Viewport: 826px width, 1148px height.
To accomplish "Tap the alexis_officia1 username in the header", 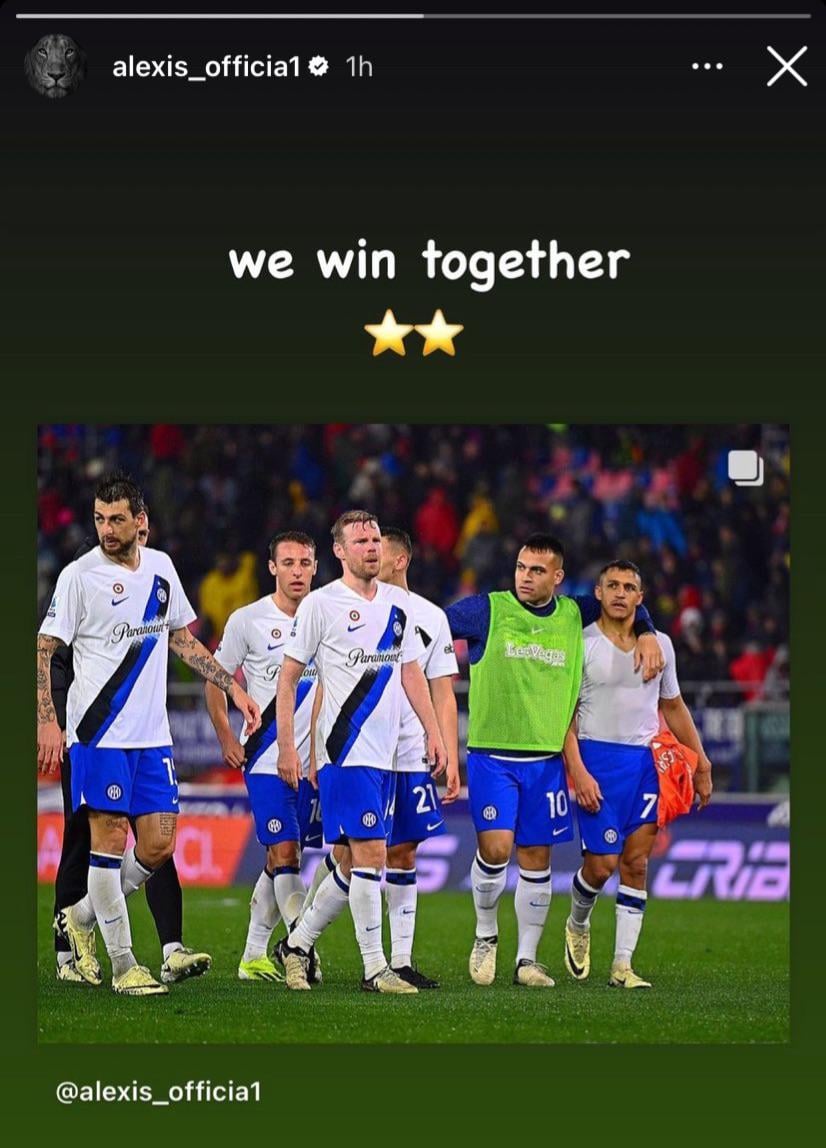I will (x=206, y=67).
